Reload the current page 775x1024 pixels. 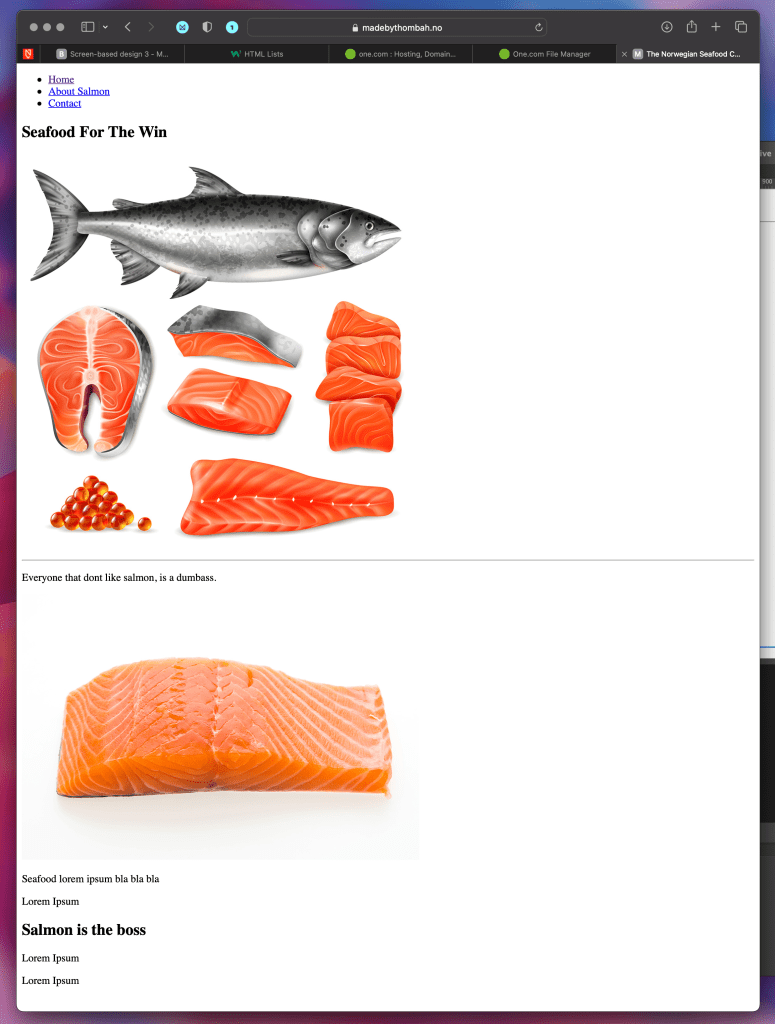pyautogui.click(x=539, y=27)
